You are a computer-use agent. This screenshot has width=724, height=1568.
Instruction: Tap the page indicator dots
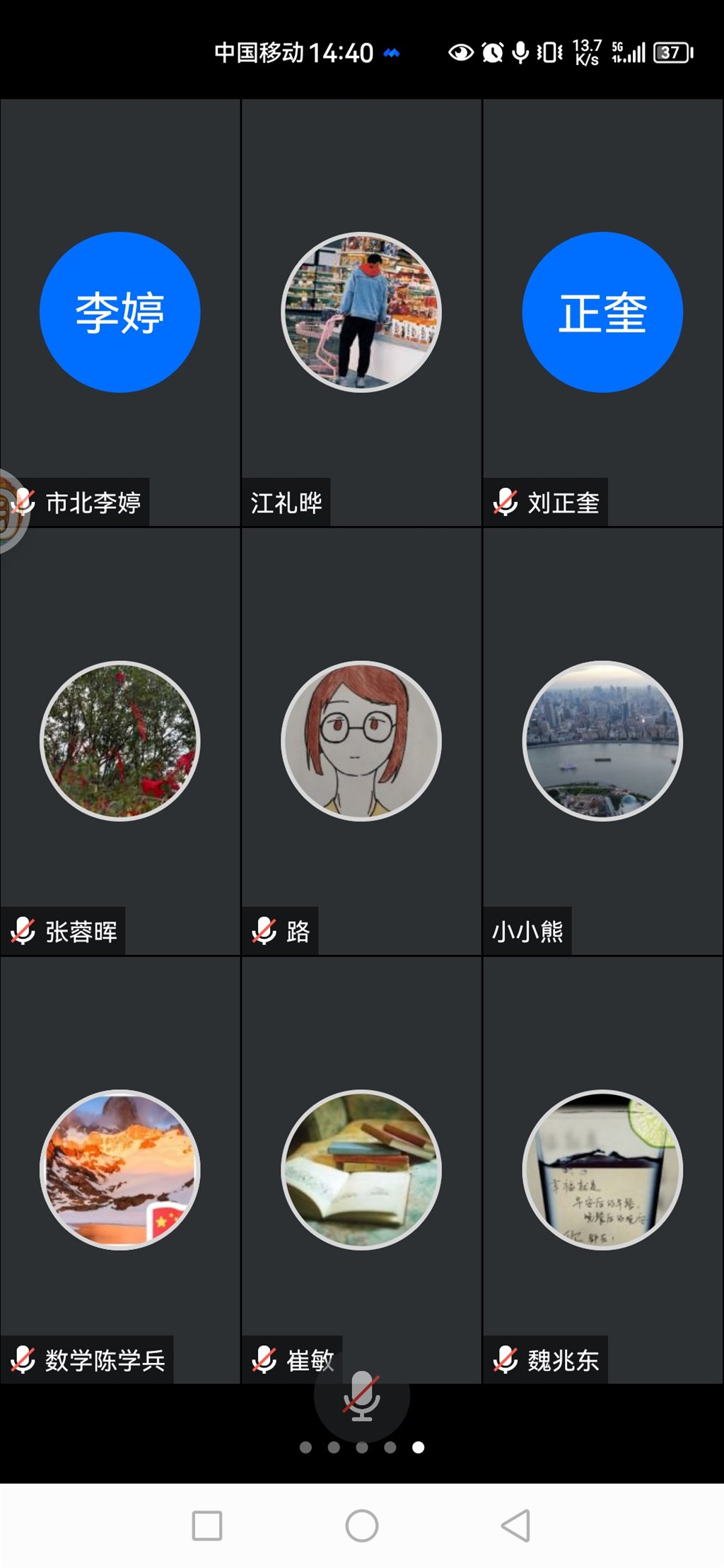[361, 1447]
